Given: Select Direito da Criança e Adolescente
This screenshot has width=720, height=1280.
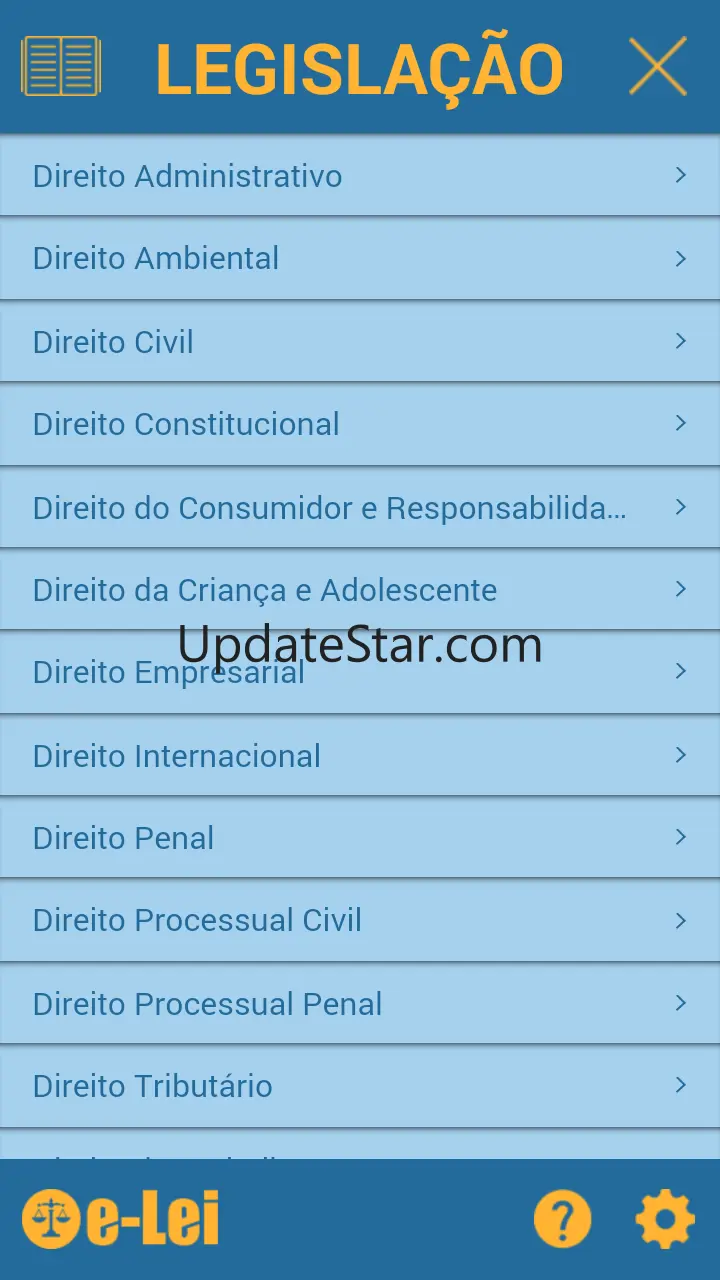Looking at the screenshot, I should (x=360, y=590).
